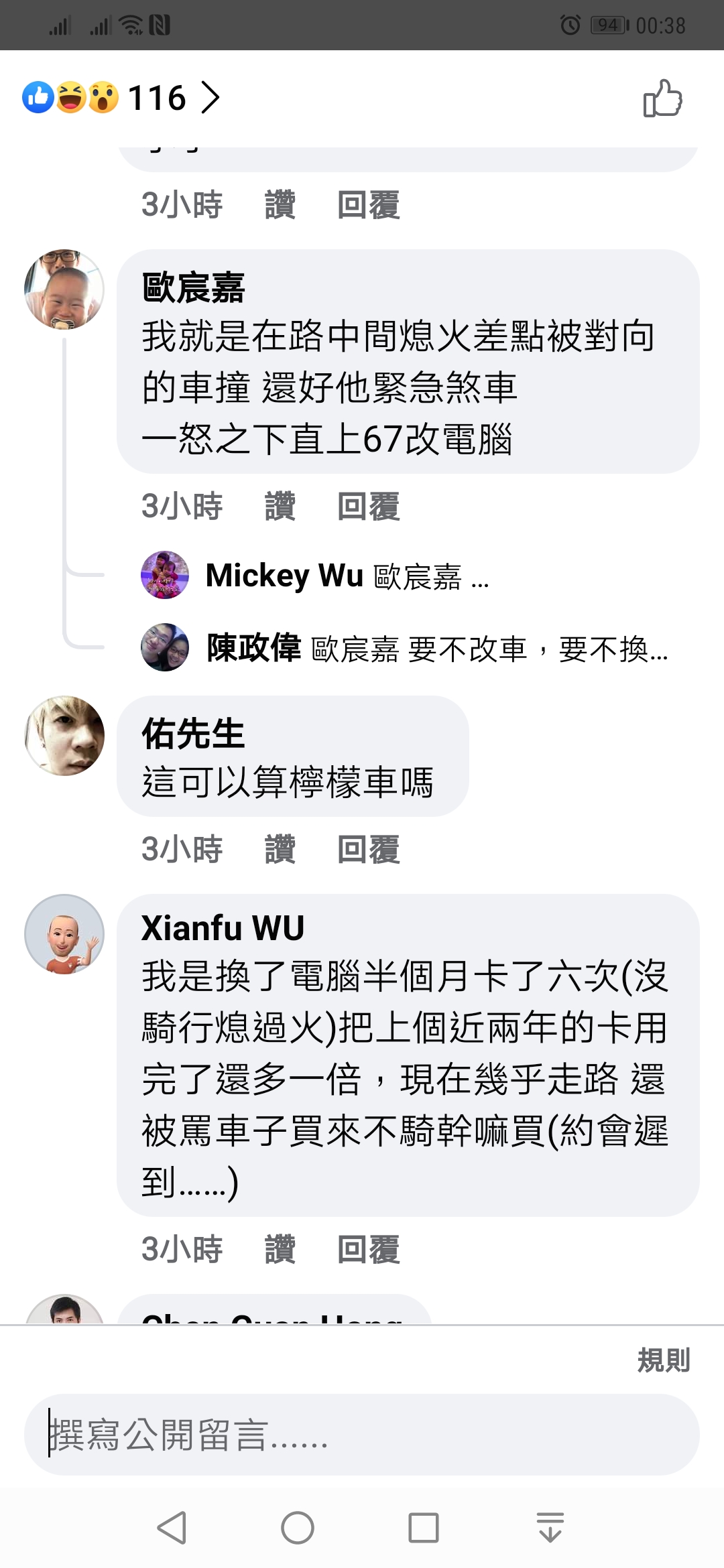Screen dimensions: 724x1568
Task: Like 歐宸嘉's comment
Action: [280, 506]
